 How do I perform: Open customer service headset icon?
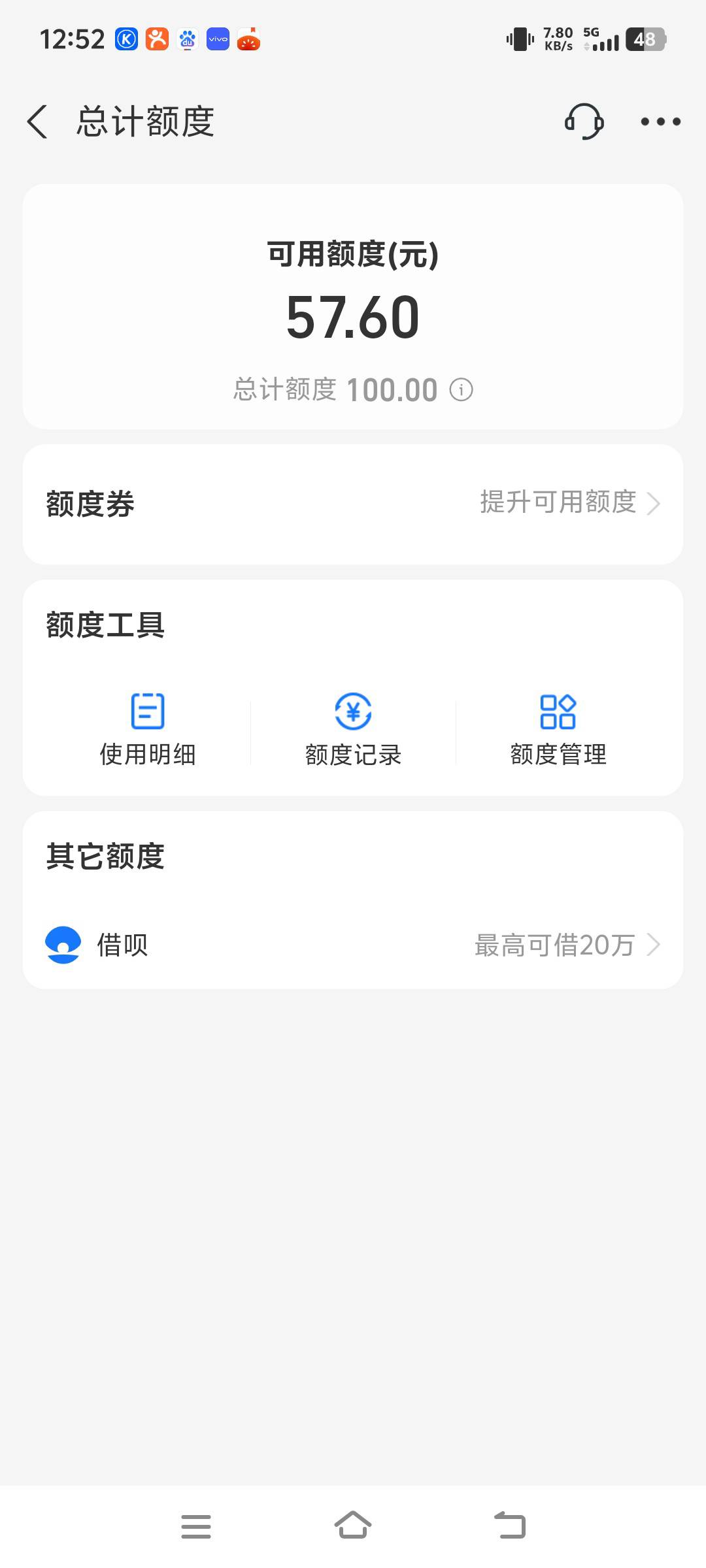pos(584,122)
